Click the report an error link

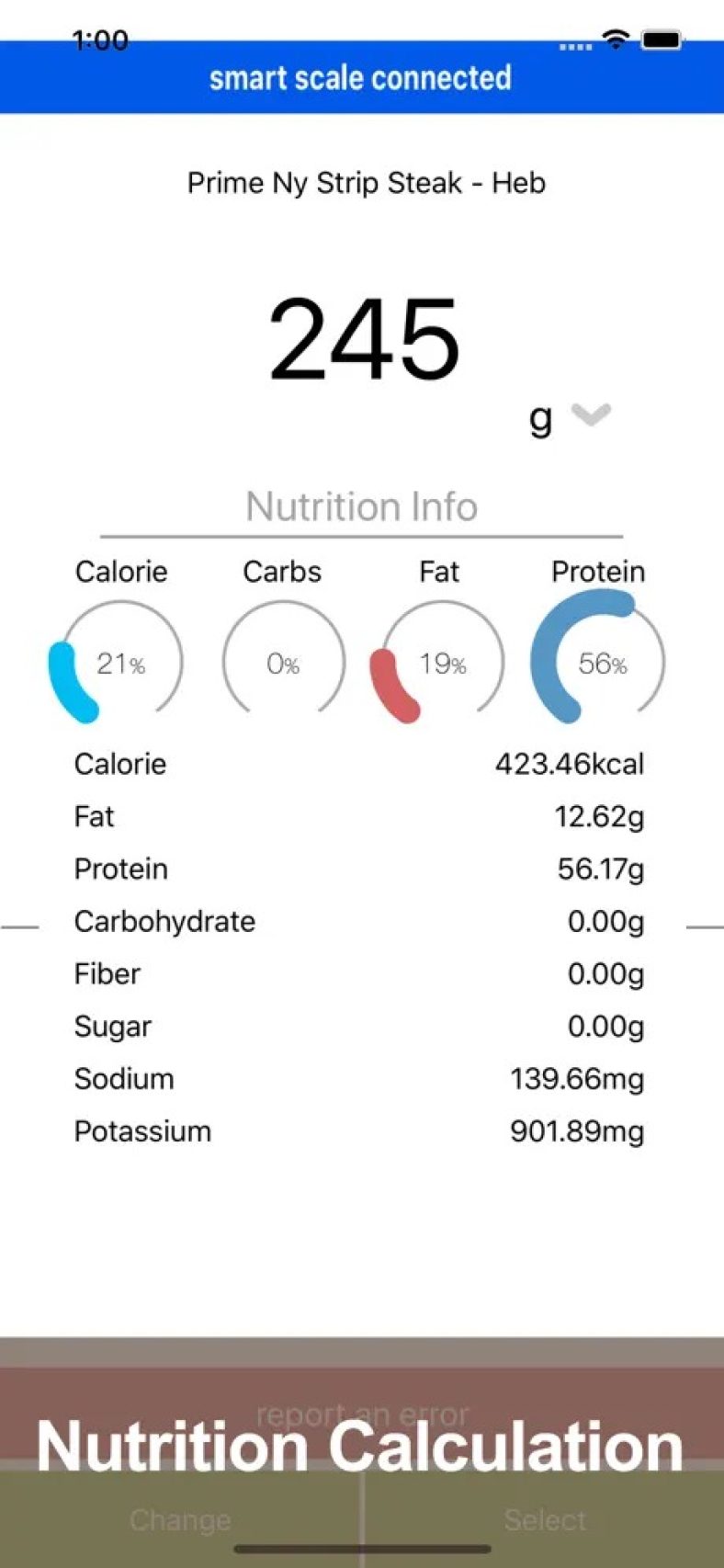point(362,1414)
